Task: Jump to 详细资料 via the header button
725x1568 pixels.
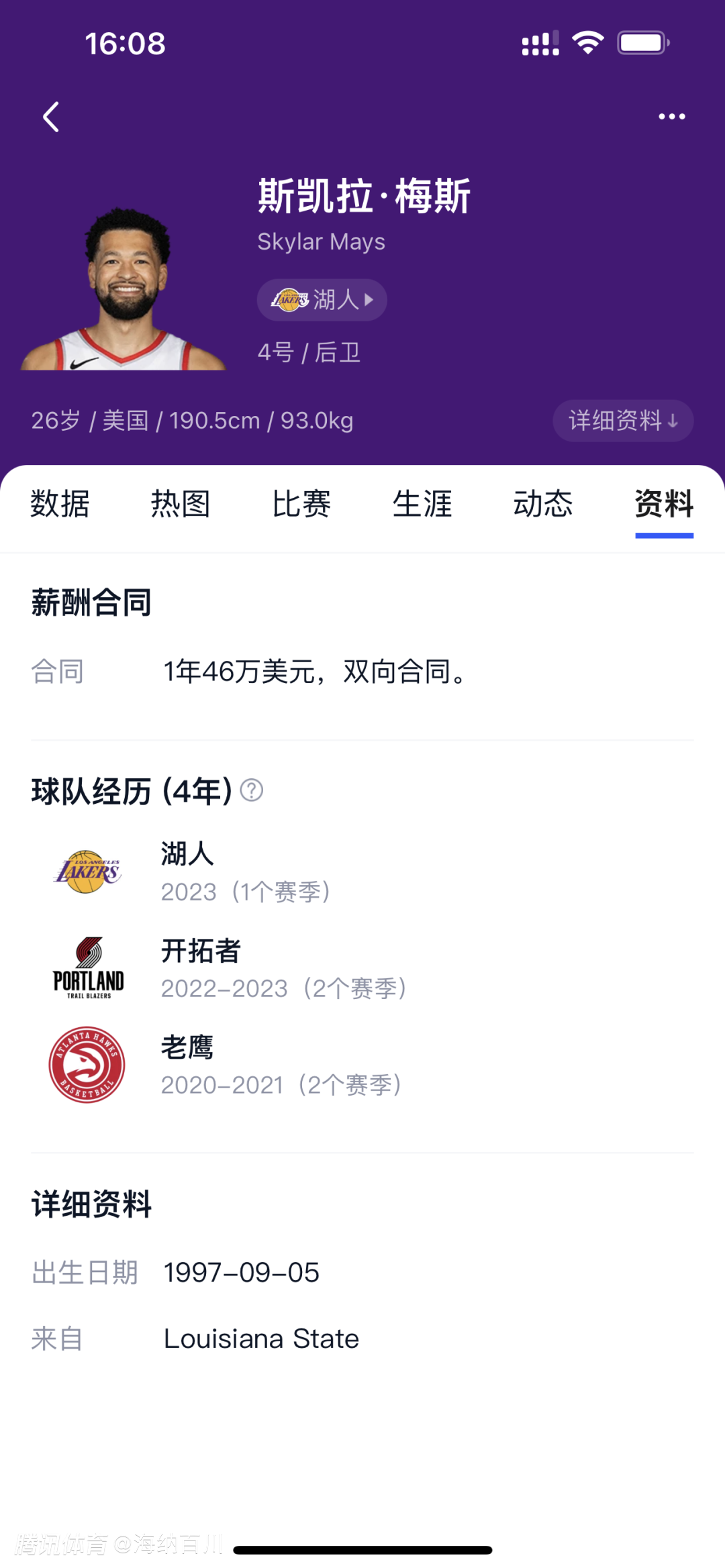Action: tap(622, 421)
